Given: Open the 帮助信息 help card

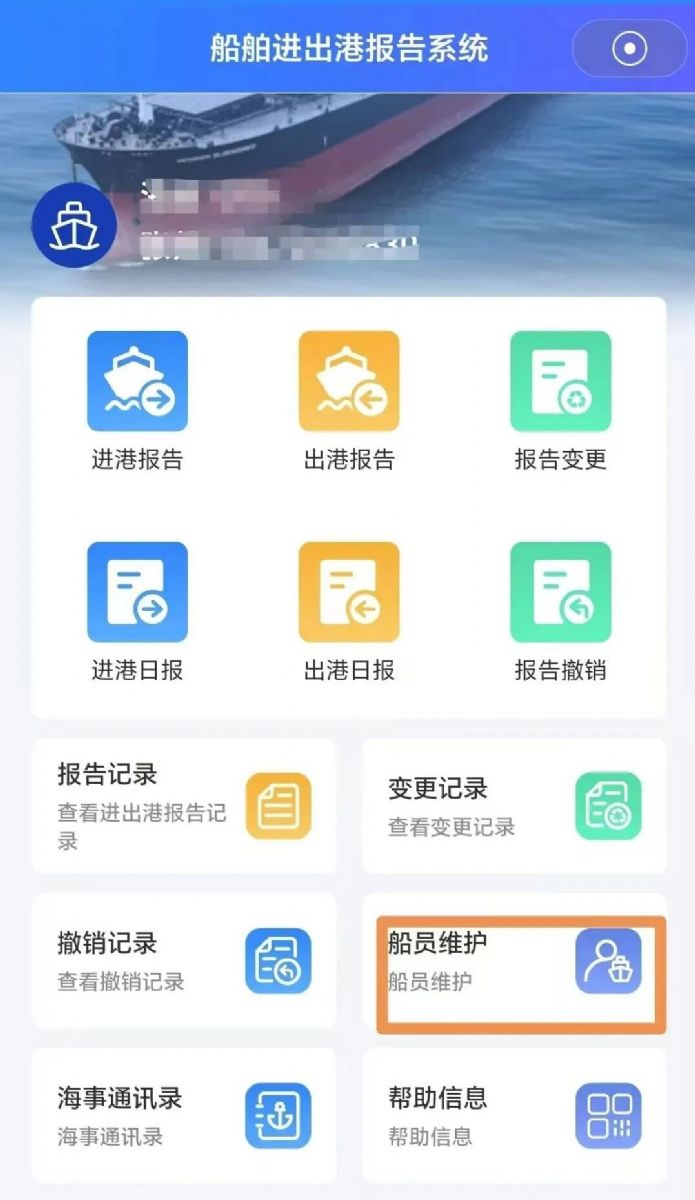Looking at the screenshot, I should pyautogui.click(x=514, y=1115).
